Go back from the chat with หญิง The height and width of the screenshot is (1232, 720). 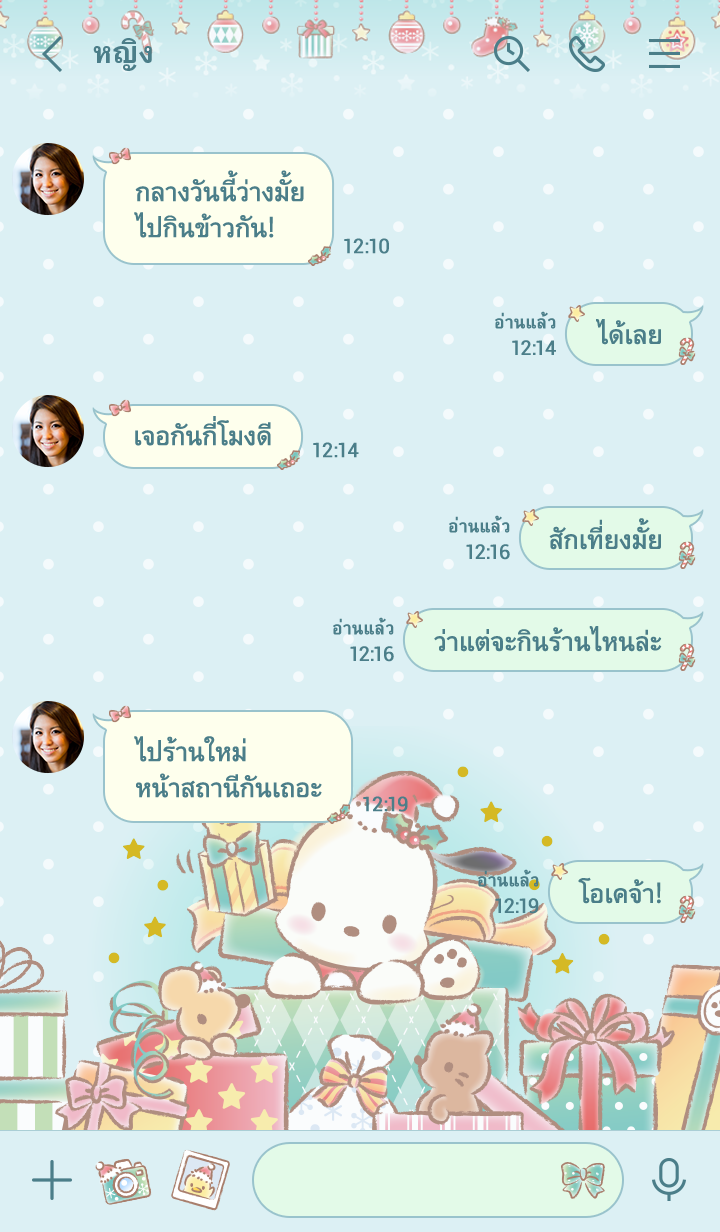(50, 54)
